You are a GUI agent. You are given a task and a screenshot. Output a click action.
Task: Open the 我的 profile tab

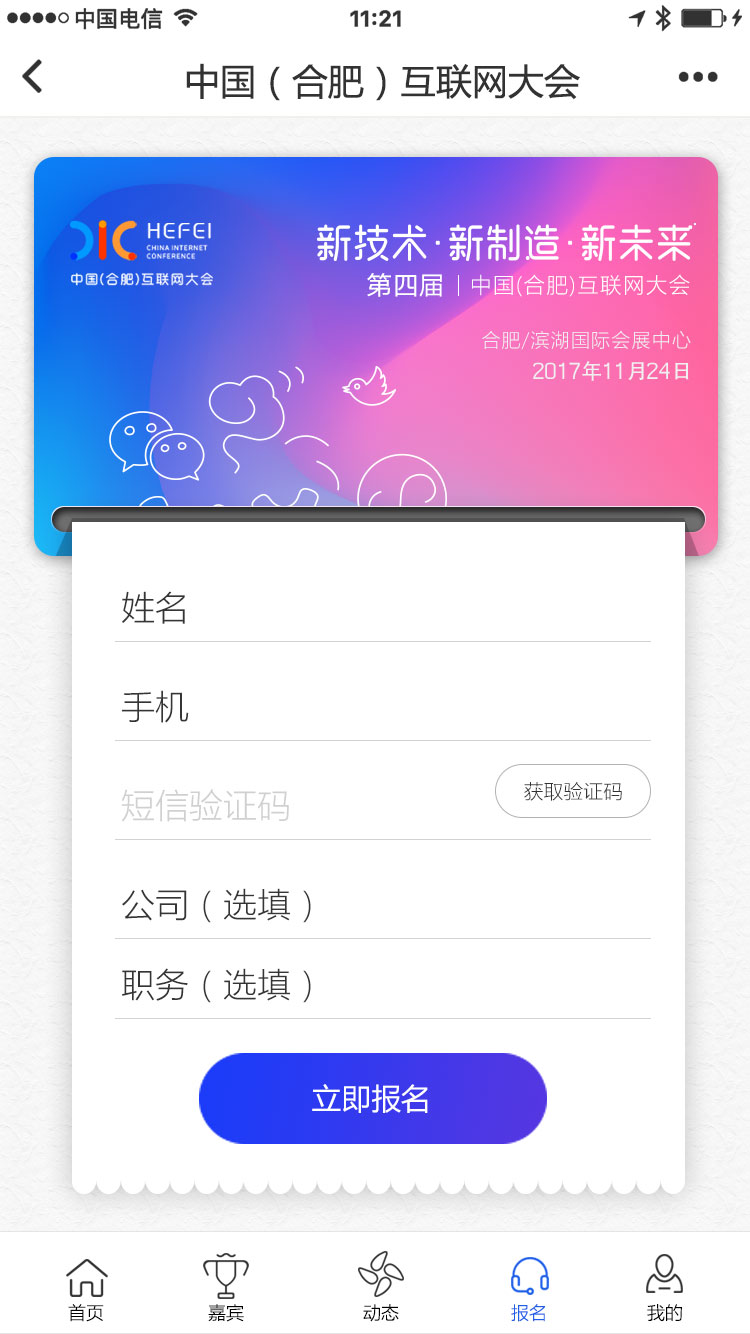click(665, 1288)
